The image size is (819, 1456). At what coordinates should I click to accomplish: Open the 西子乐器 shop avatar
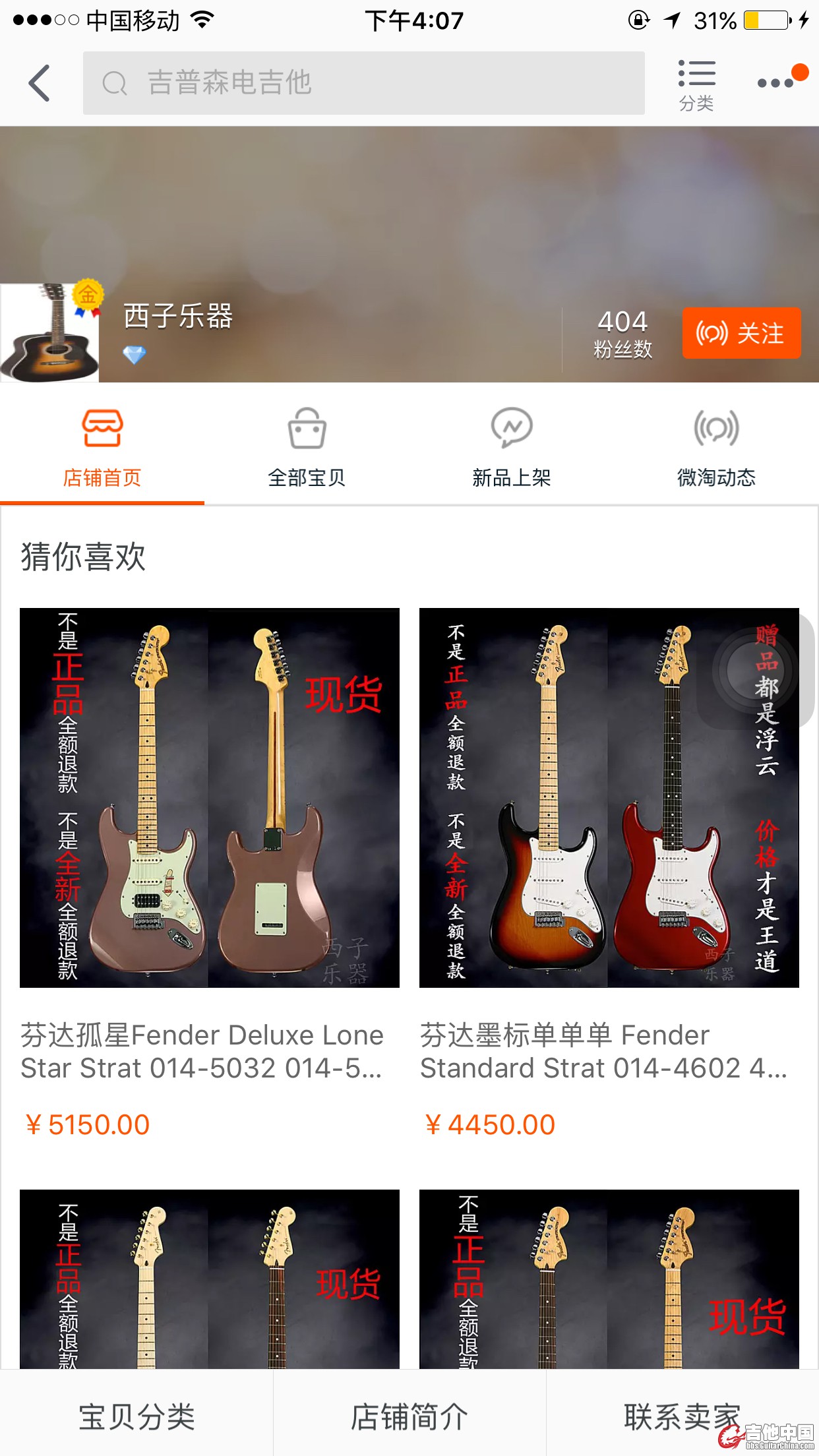[50, 333]
